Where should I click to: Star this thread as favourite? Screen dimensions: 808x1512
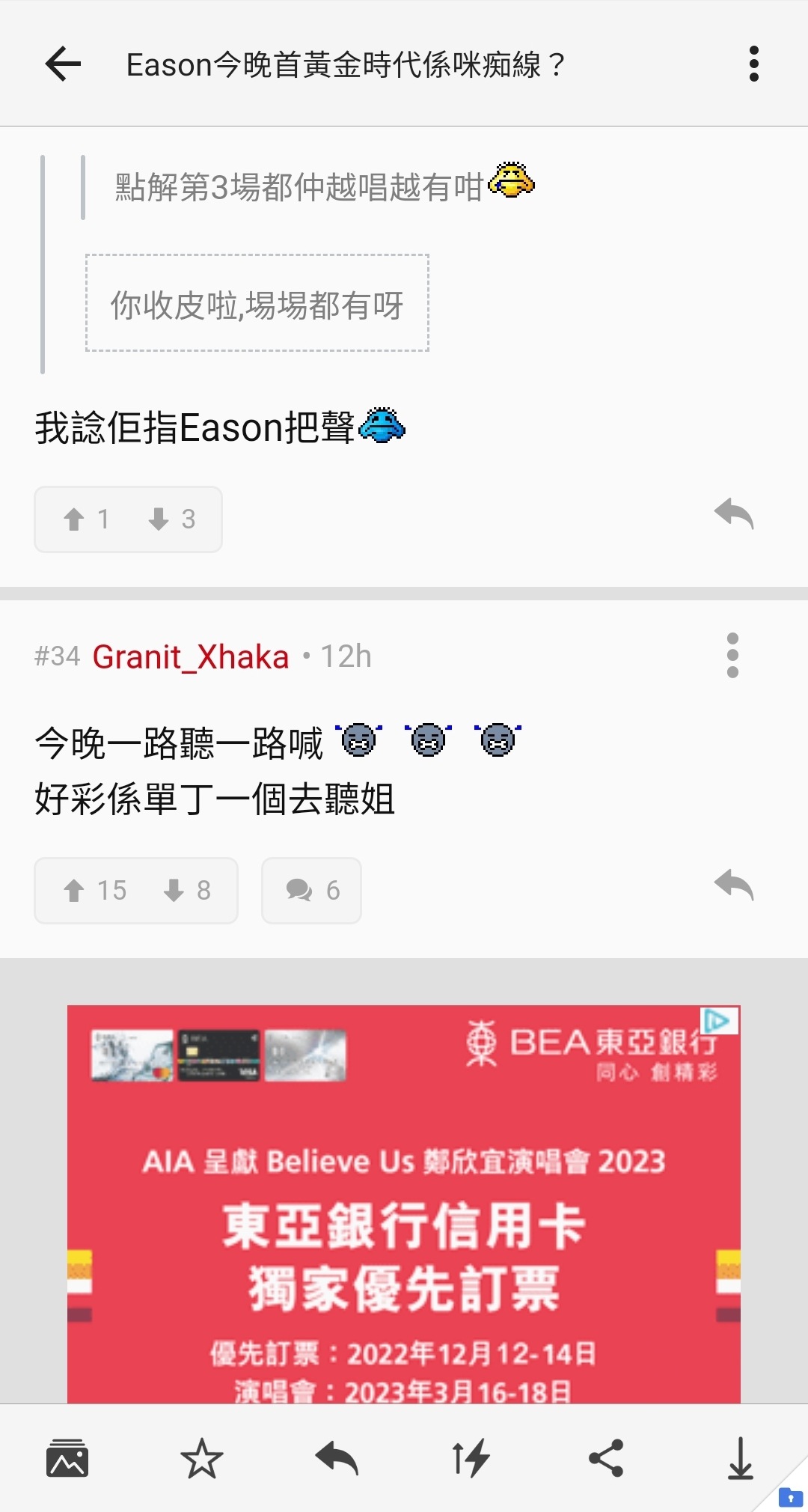(202, 1456)
